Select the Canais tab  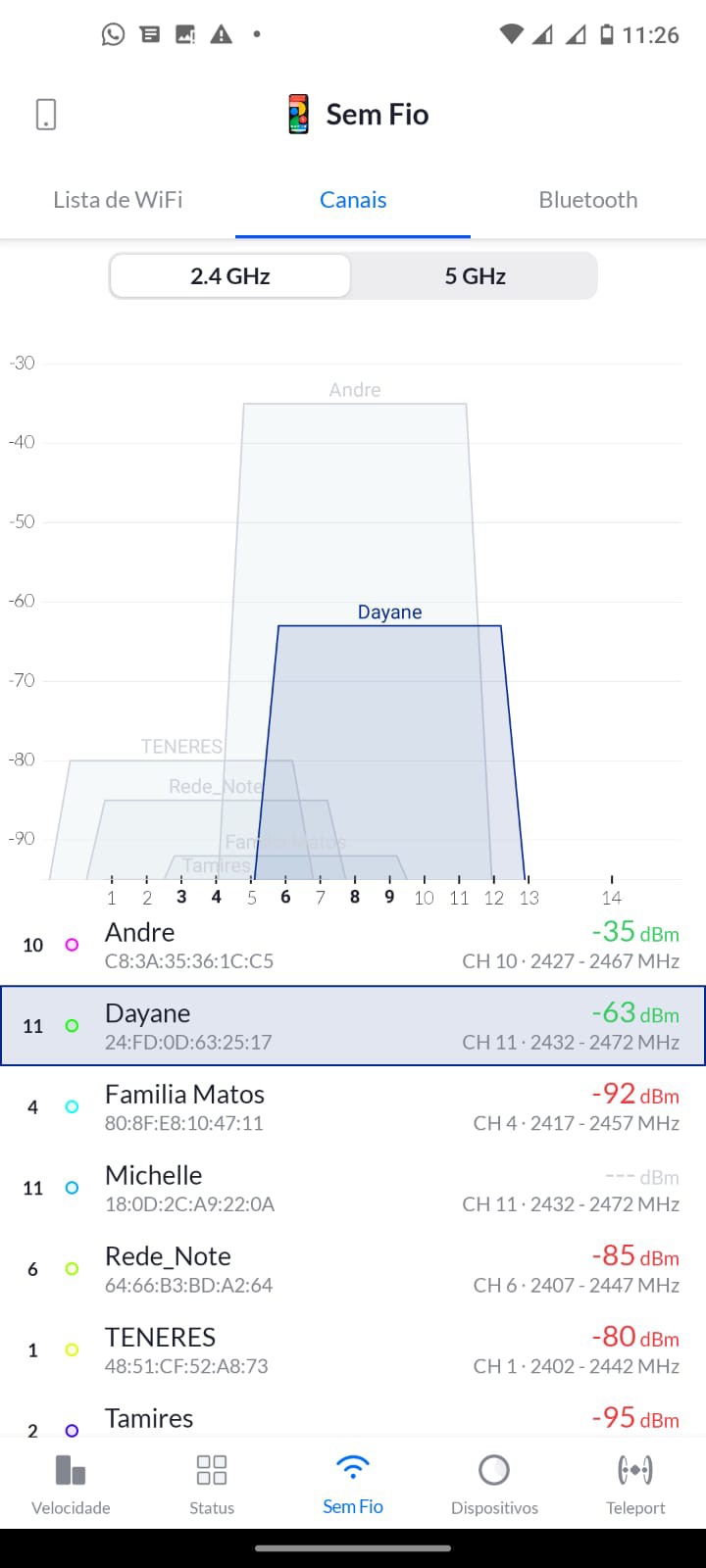tap(353, 200)
